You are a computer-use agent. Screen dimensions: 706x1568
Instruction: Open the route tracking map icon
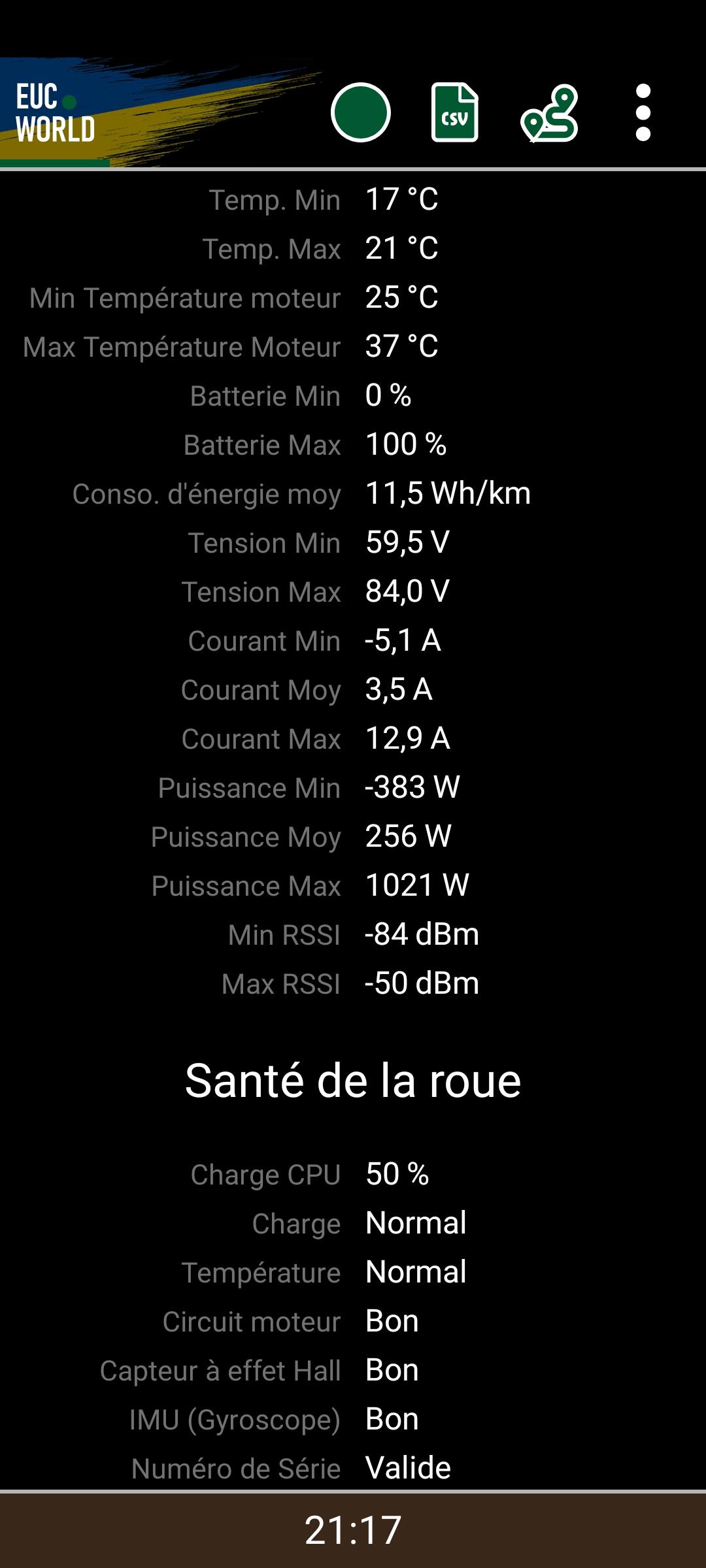tap(549, 113)
